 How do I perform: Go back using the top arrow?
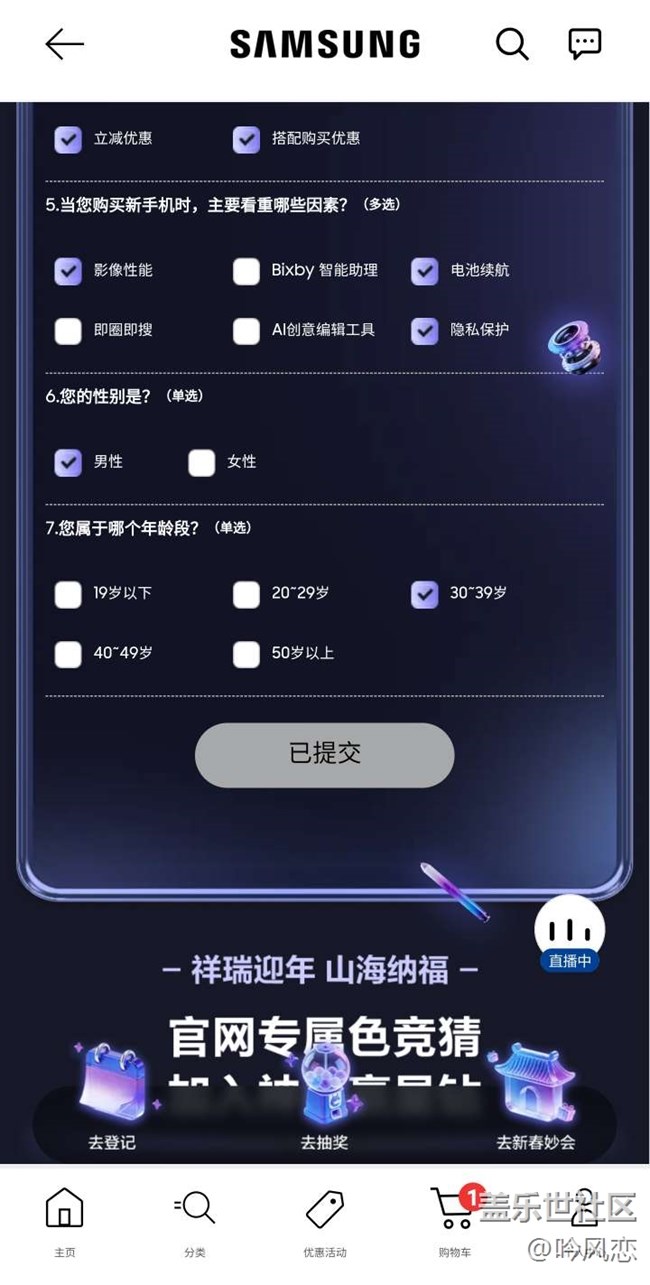pyautogui.click(x=65, y=44)
